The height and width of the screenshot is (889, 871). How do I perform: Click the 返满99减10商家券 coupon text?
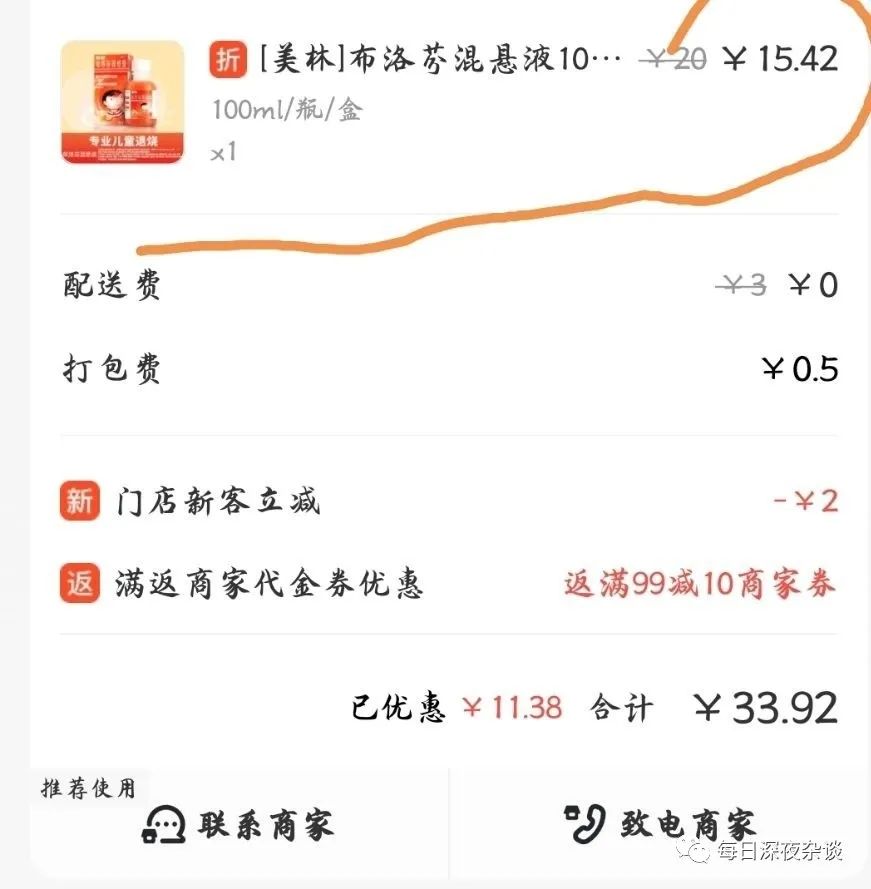(700, 584)
